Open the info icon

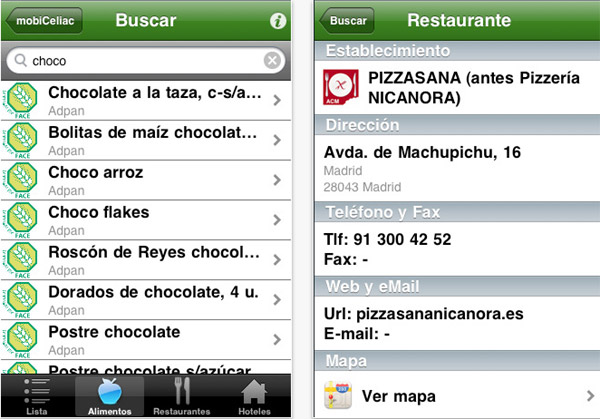[x=278, y=21]
